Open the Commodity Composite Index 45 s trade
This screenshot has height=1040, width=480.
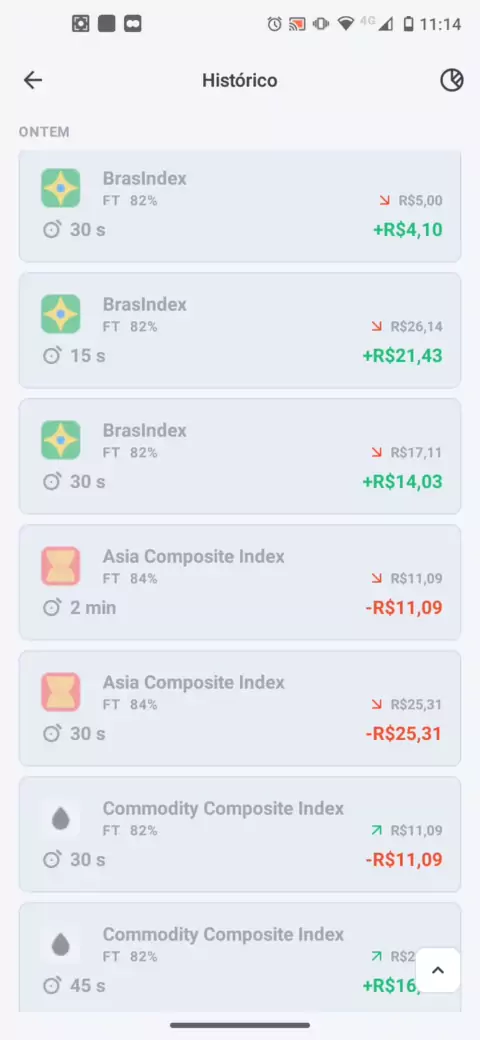[239, 957]
